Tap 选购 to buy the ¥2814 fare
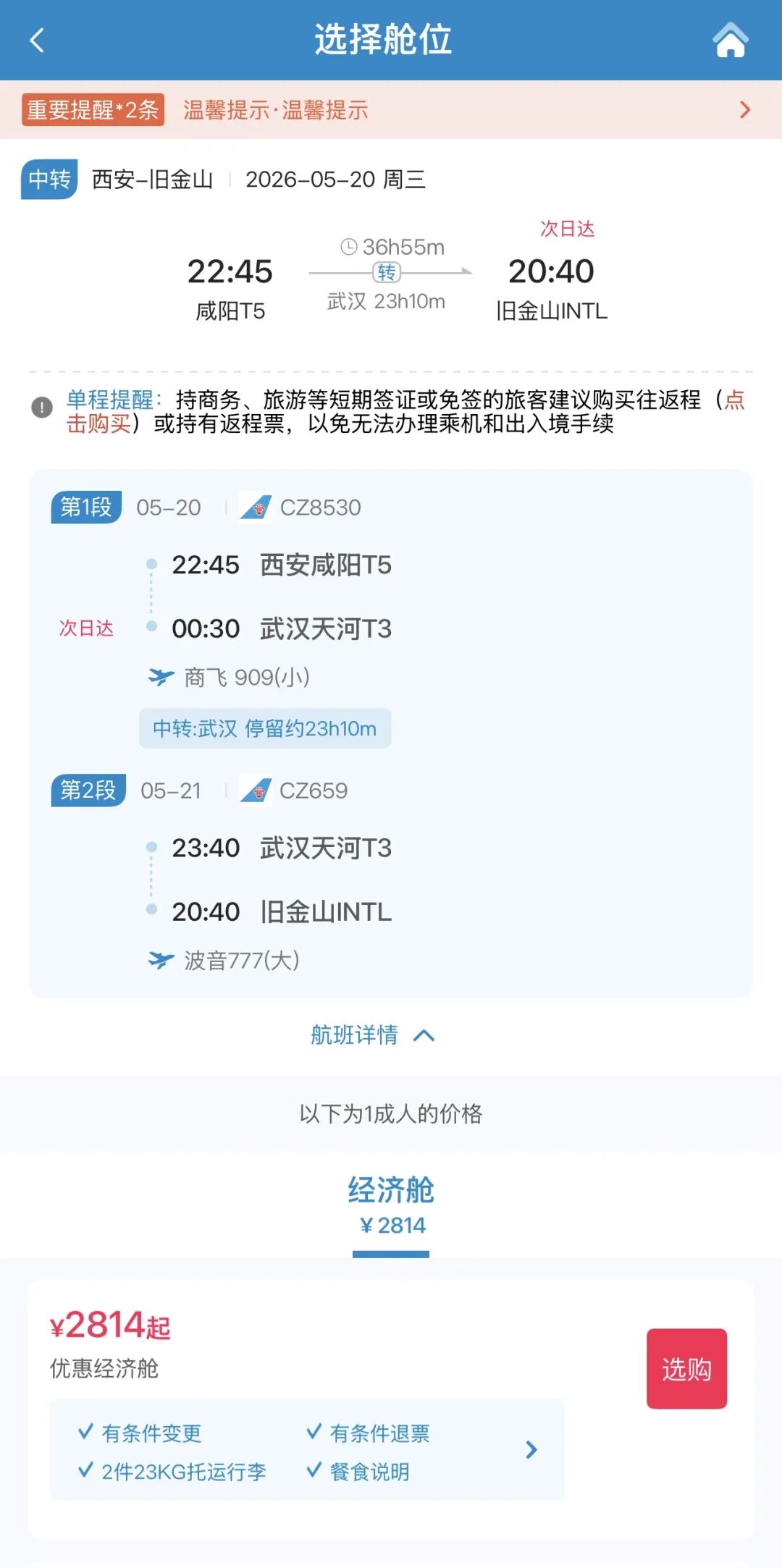 click(686, 1368)
